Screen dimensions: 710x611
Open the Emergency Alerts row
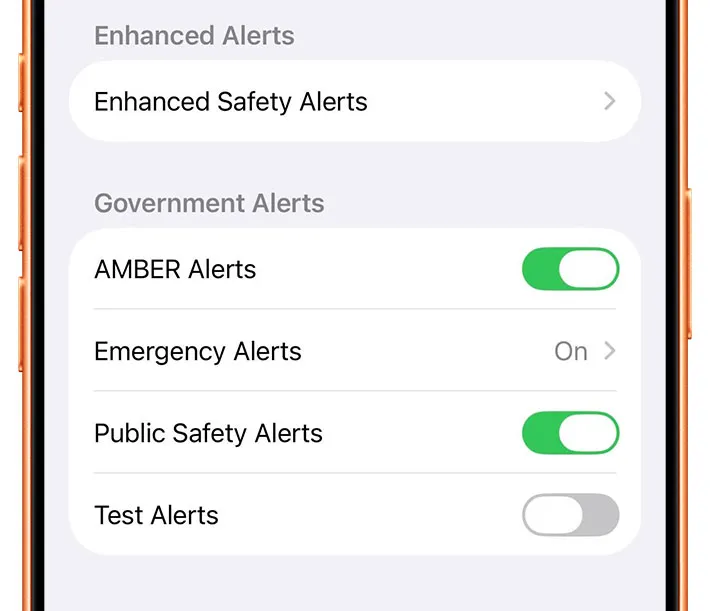point(354,351)
